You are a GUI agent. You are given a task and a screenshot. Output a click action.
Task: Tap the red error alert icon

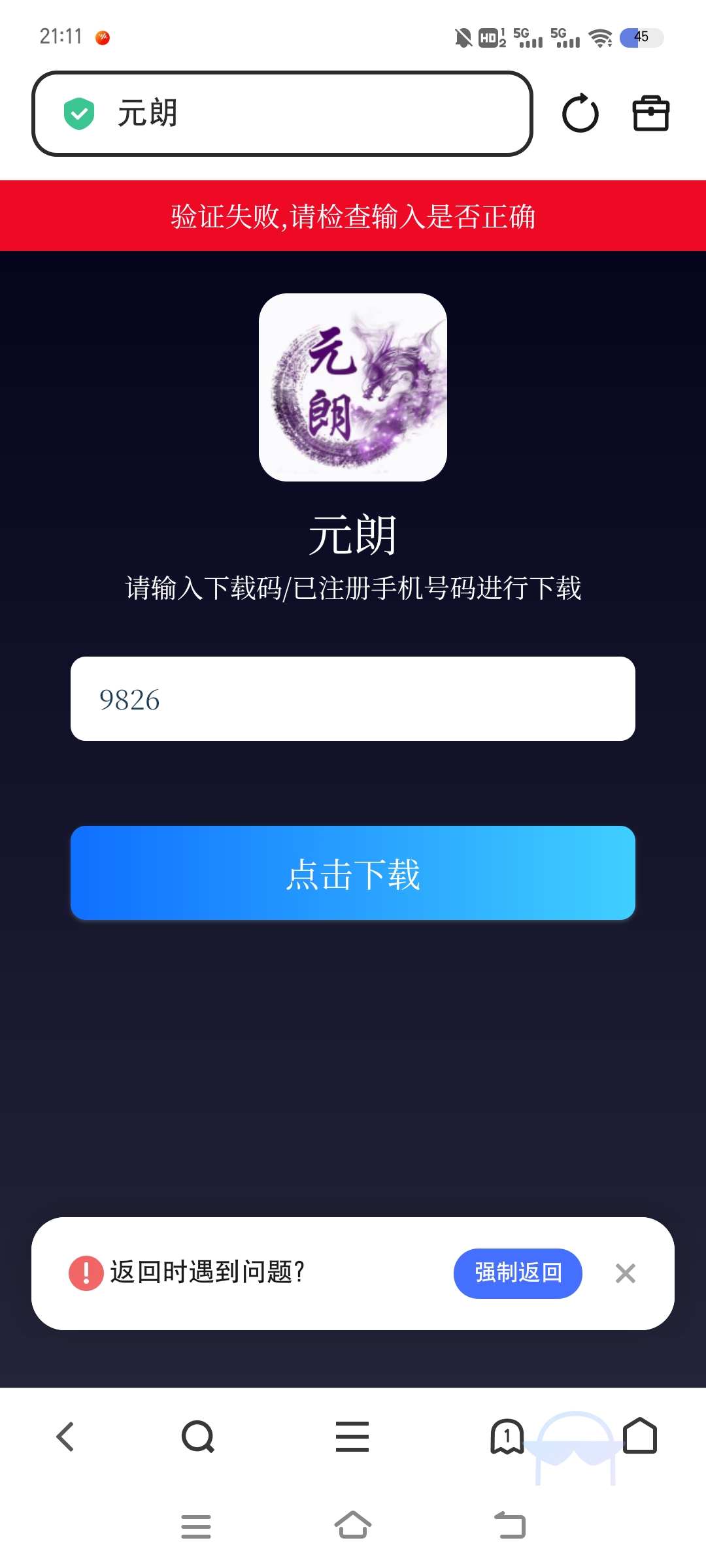(86, 1273)
